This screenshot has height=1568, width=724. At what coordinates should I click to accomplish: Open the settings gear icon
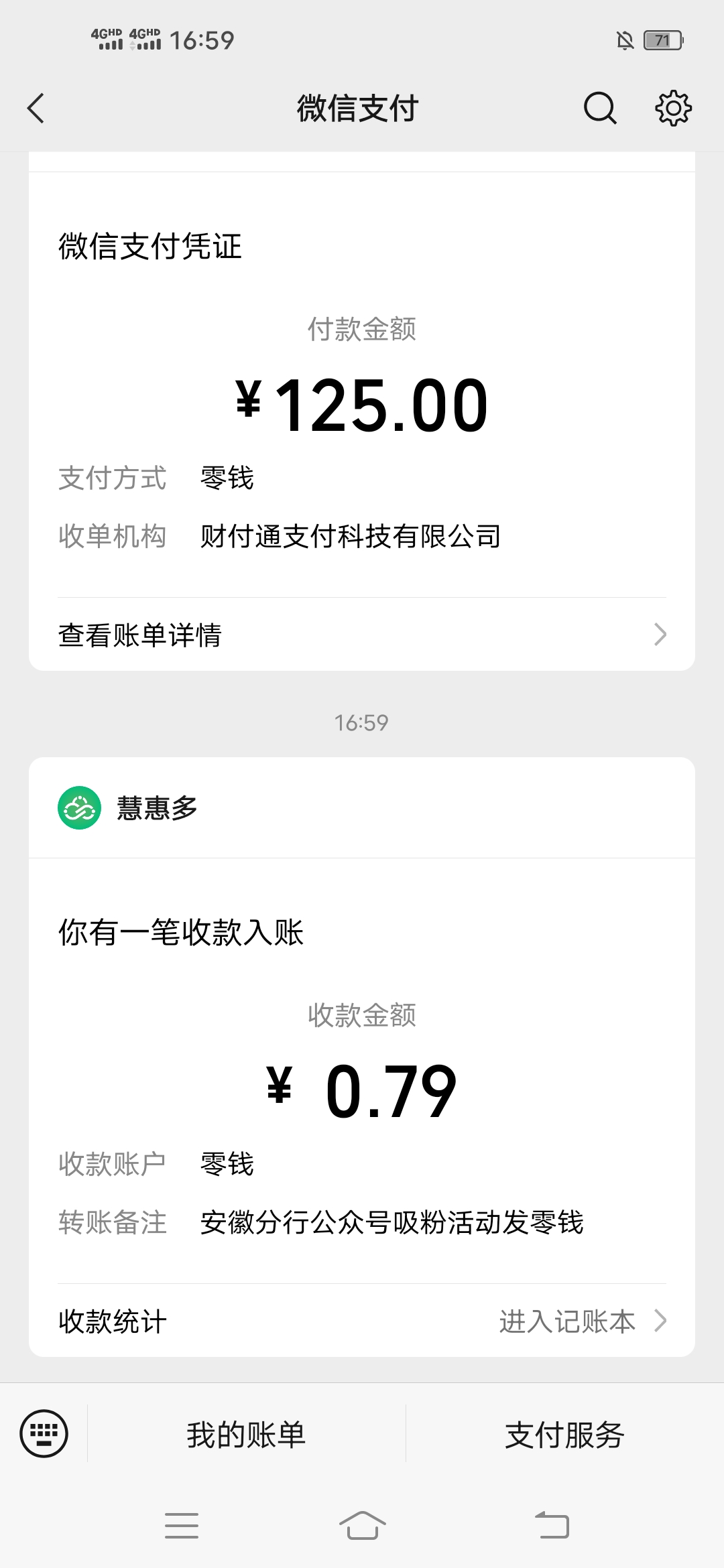point(673,109)
